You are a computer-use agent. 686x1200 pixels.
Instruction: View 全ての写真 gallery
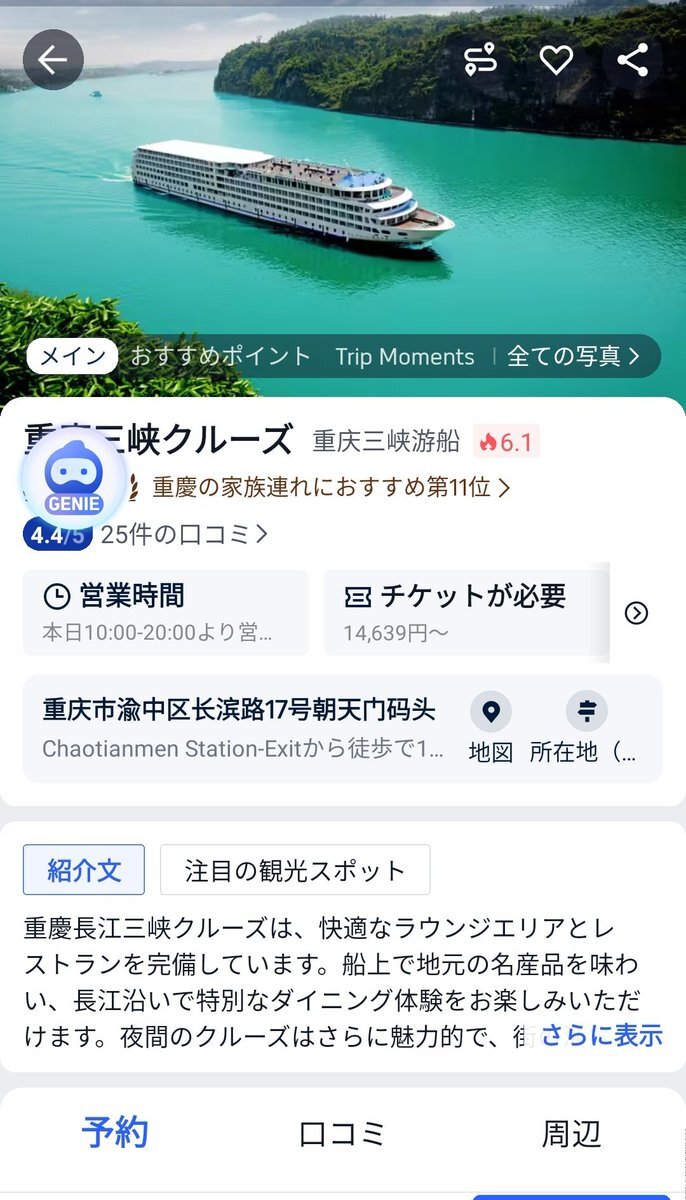pyautogui.click(x=573, y=356)
